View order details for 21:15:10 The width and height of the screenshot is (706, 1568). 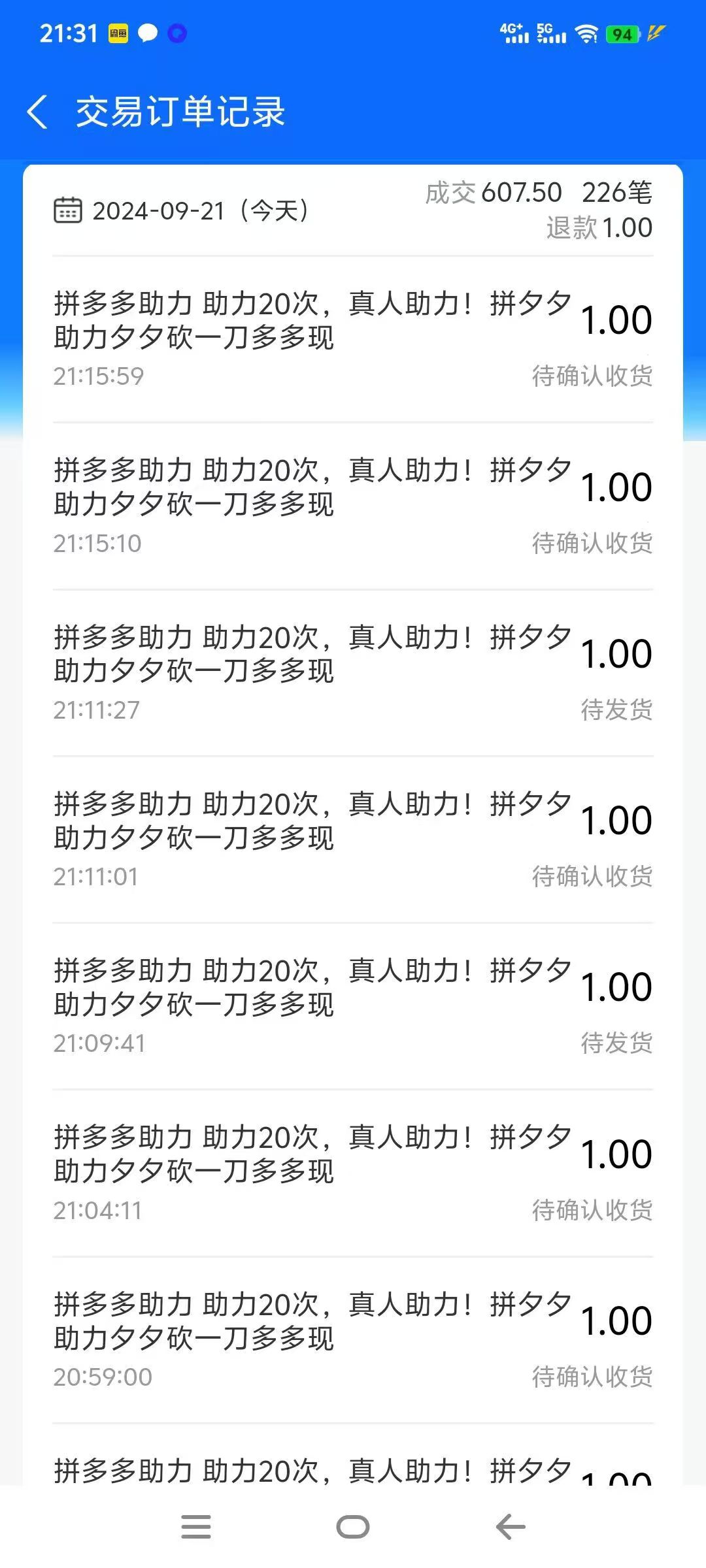[x=353, y=506]
